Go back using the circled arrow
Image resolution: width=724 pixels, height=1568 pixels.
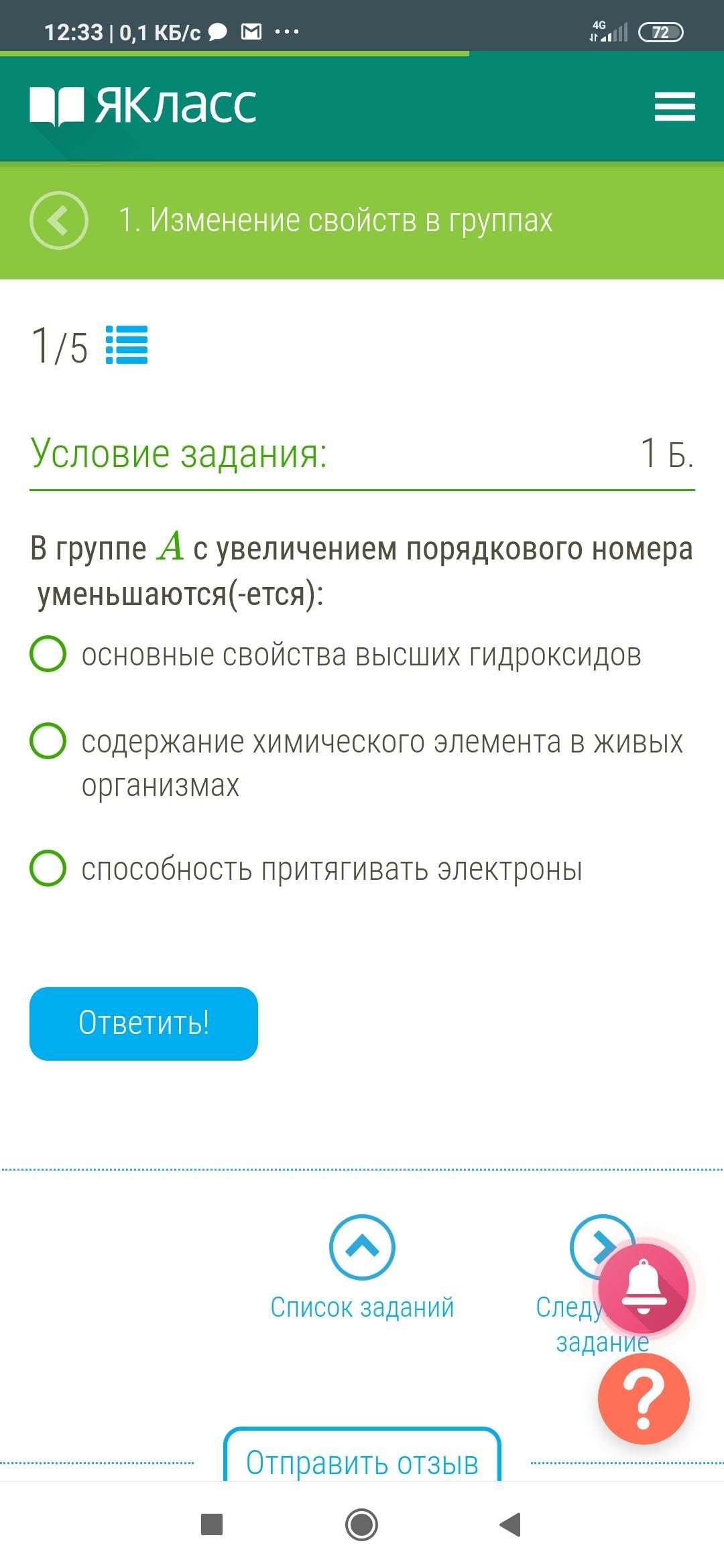click(x=59, y=220)
